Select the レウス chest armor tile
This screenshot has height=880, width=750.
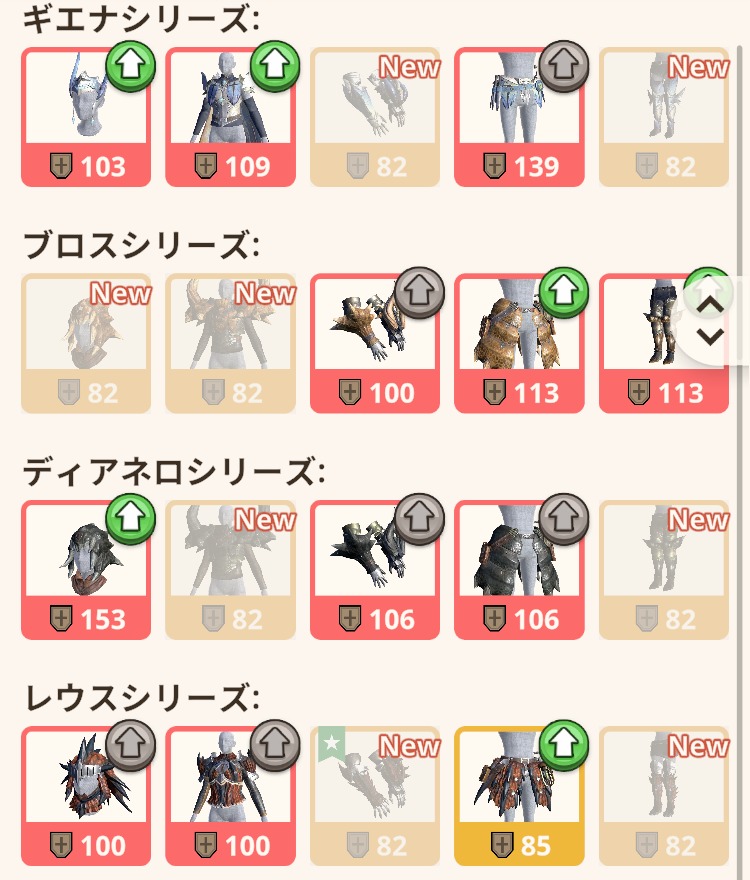(x=230, y=796)
